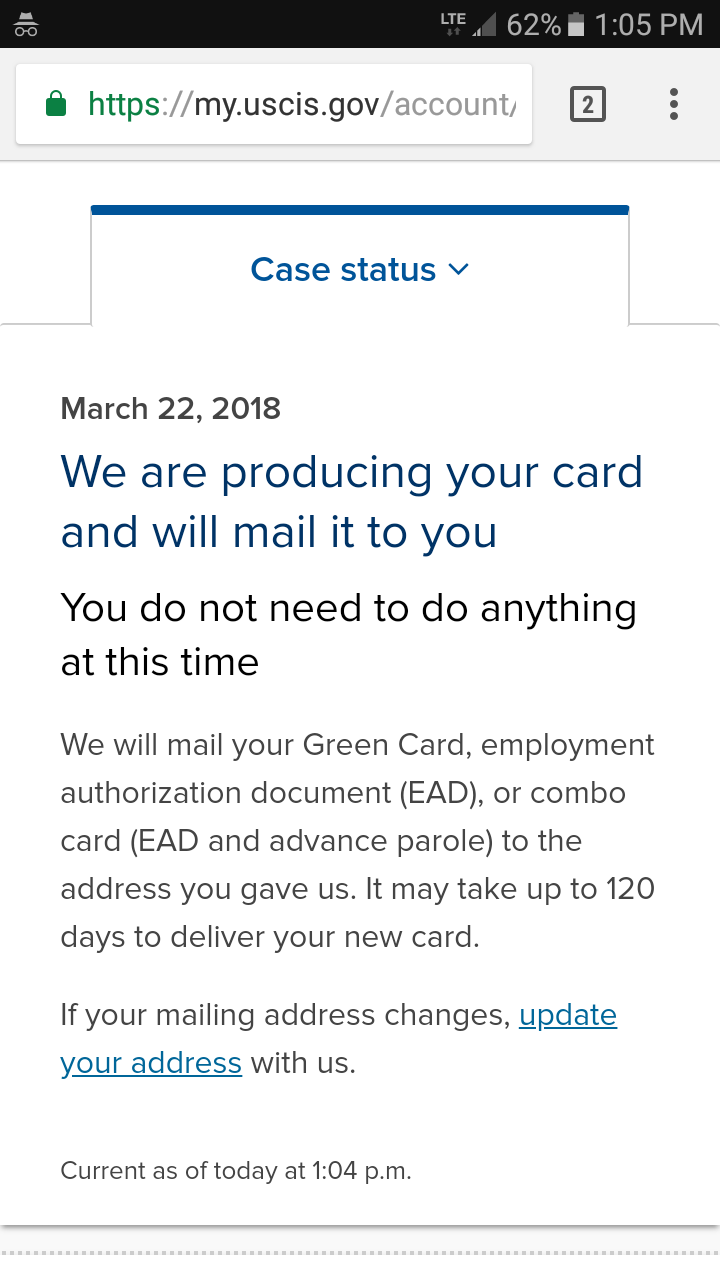Tap the my.uscis.gov address bar

[x=274, y=104]
